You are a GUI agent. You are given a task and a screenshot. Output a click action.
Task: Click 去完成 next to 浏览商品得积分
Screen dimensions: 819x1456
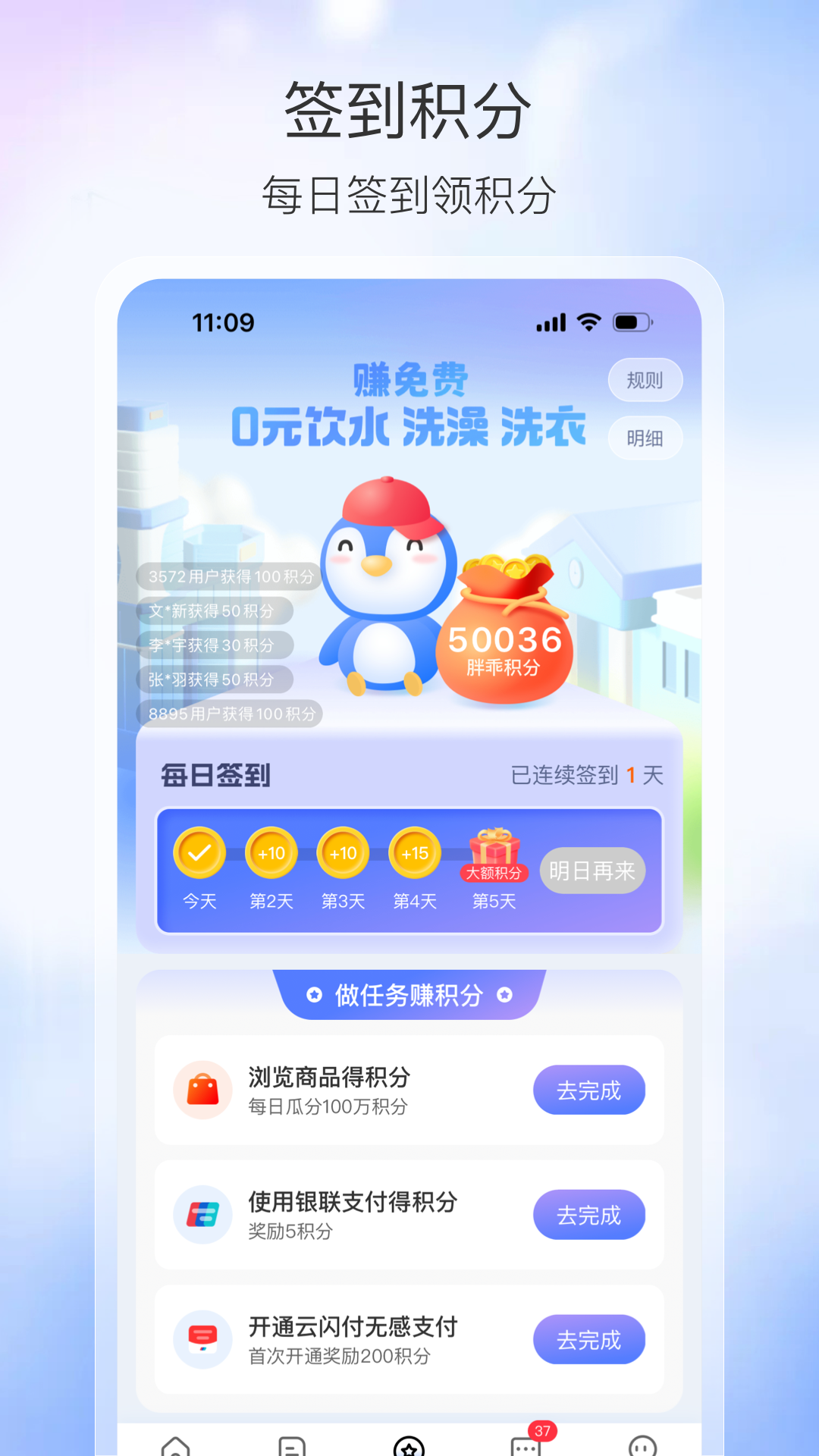click(590, 1090)
